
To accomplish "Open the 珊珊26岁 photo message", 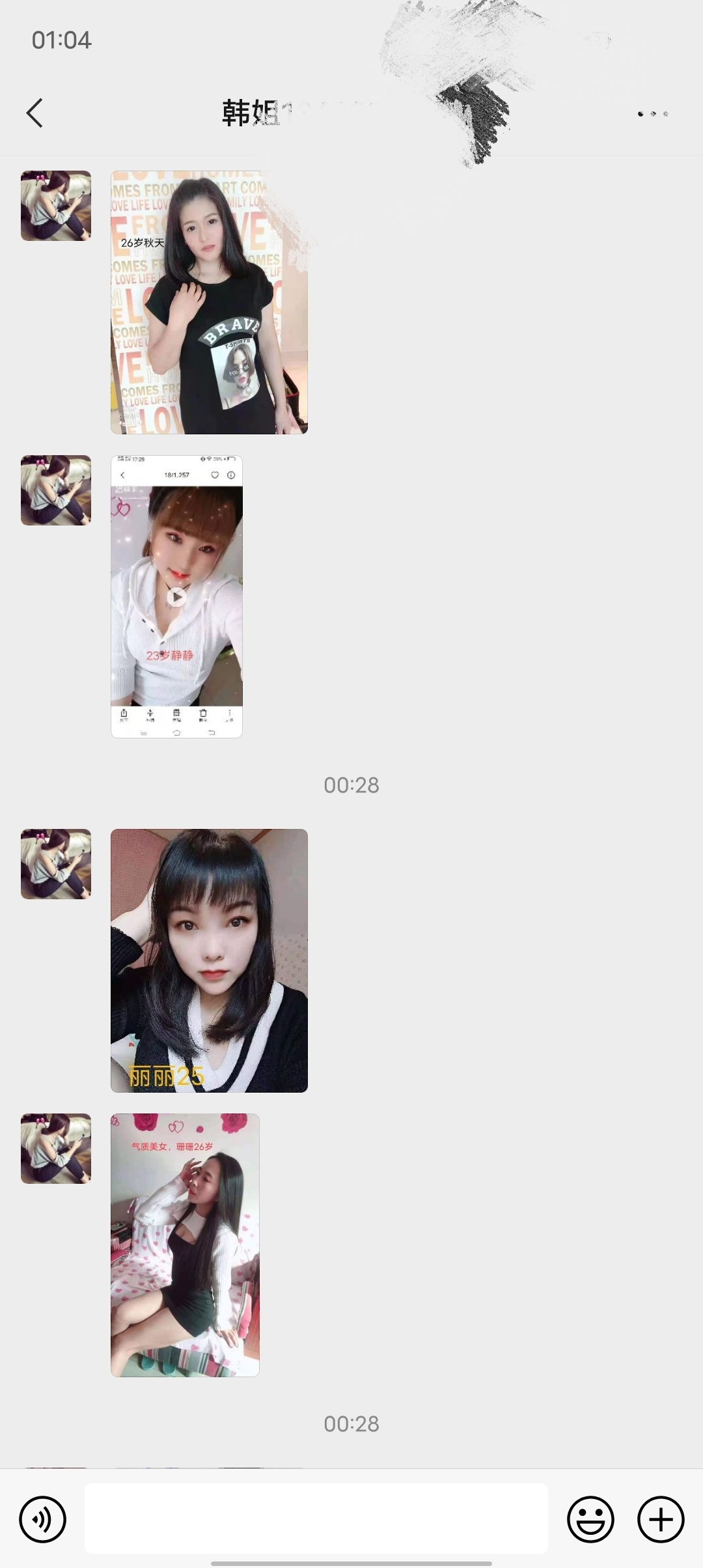I will (186, 1244).
